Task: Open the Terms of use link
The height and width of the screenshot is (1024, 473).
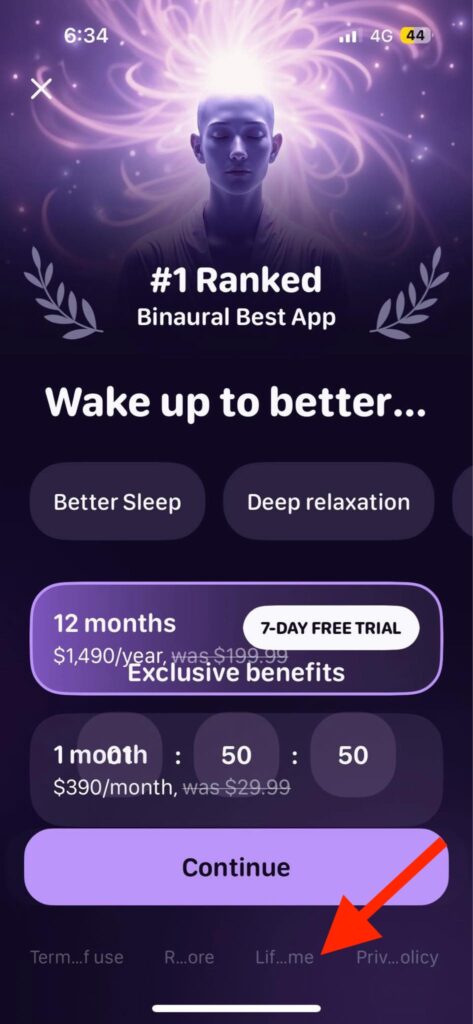Action: click(x=76, y=957)
